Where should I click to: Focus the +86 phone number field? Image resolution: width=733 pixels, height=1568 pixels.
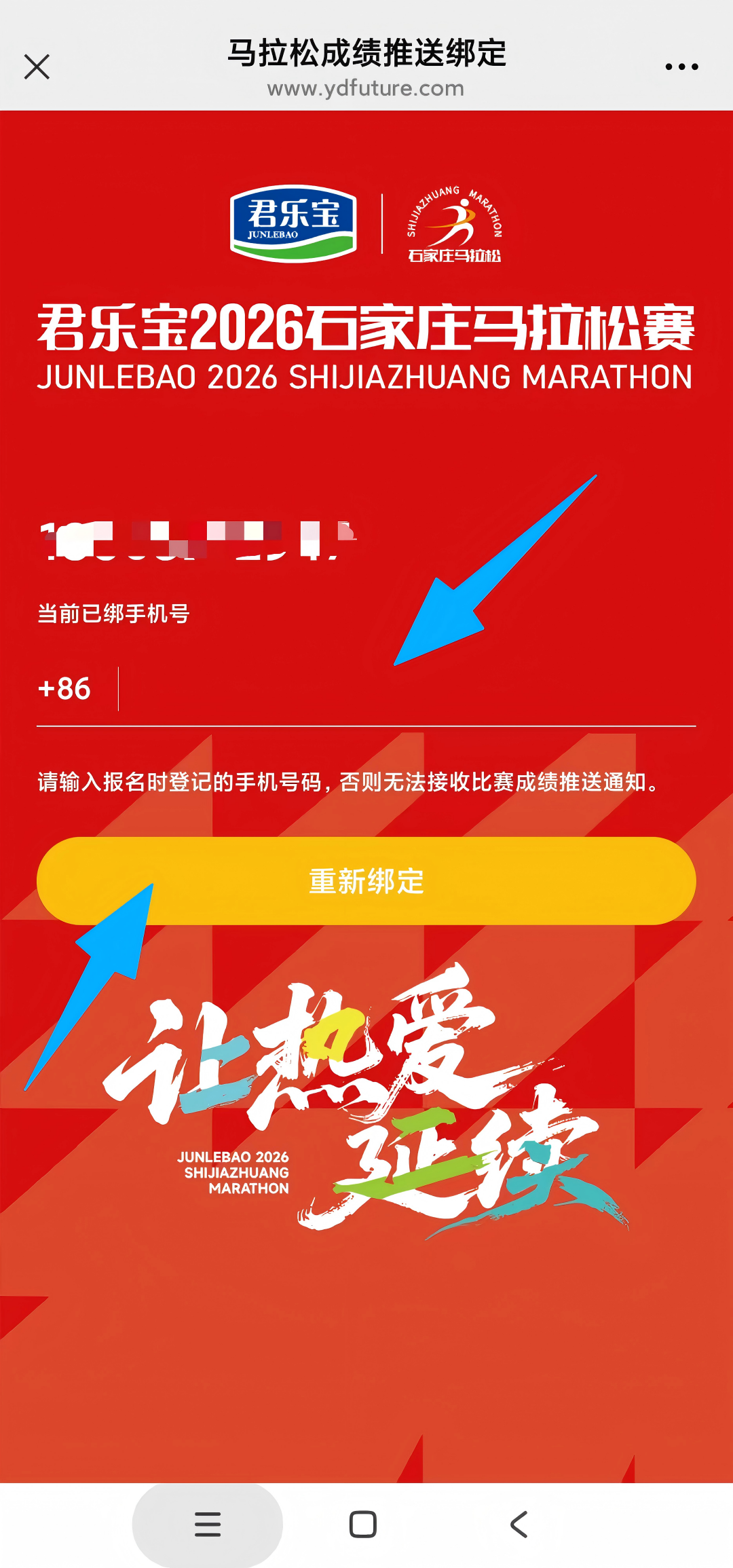pos(407,690)
